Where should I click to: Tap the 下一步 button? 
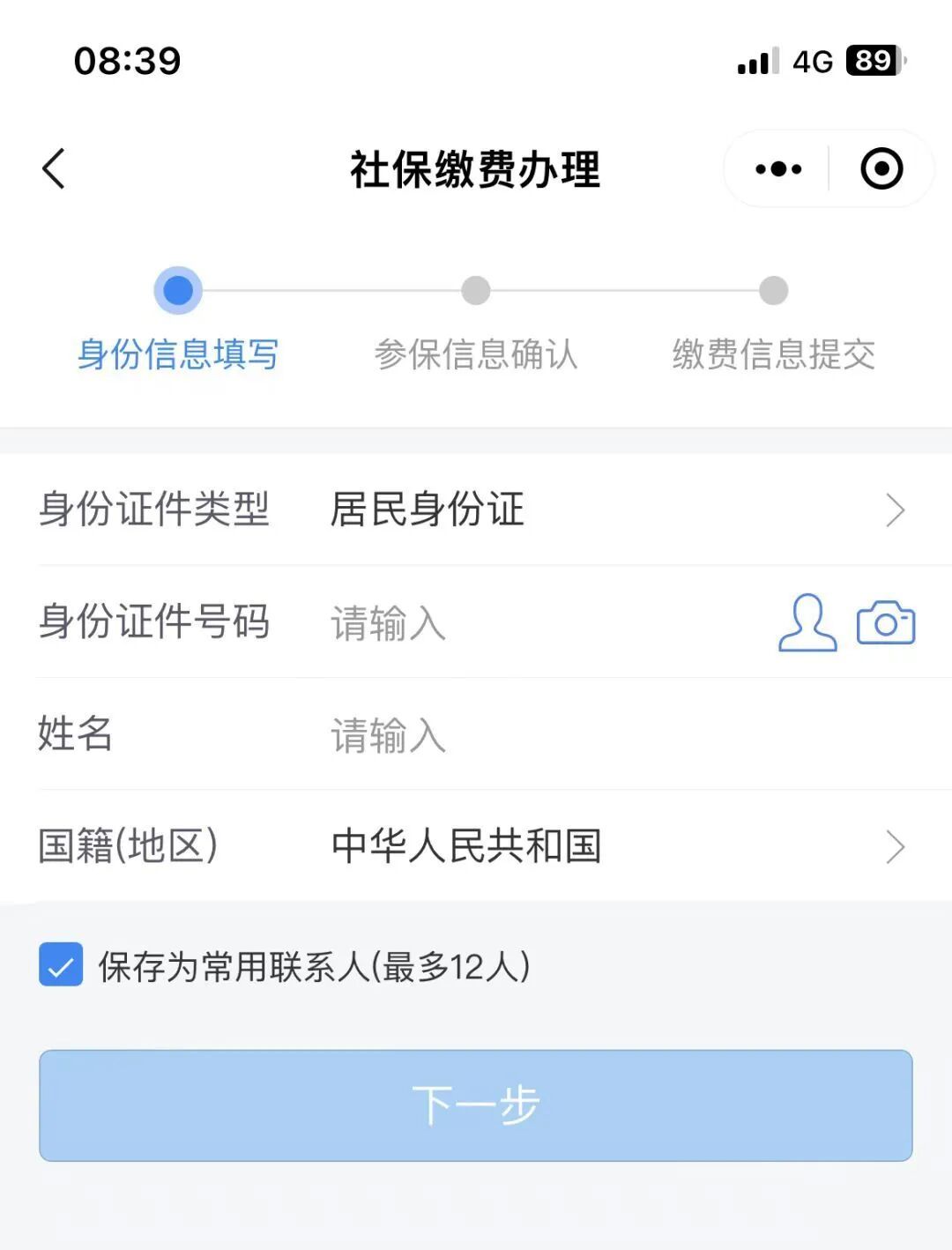476,1105
